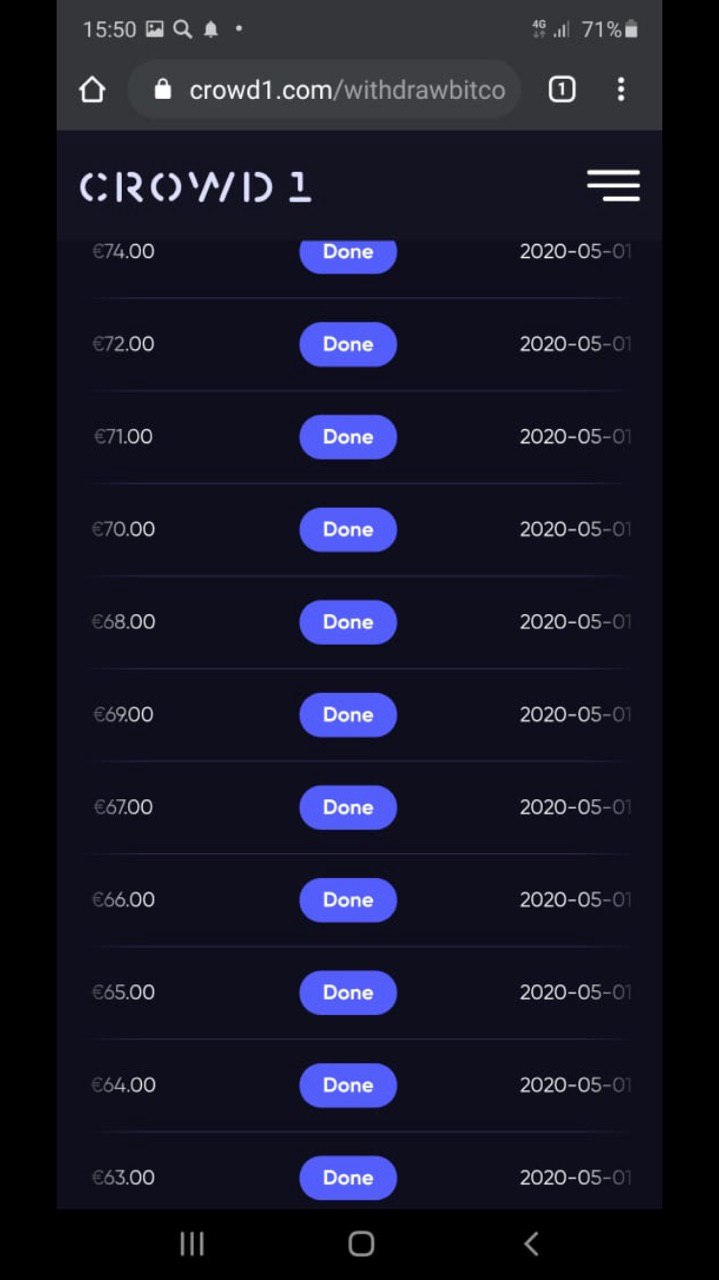The width and height of the screenshot is (719, 1280).
Task: Select the Done badge for €68.00
Action: tap(348, 622)
